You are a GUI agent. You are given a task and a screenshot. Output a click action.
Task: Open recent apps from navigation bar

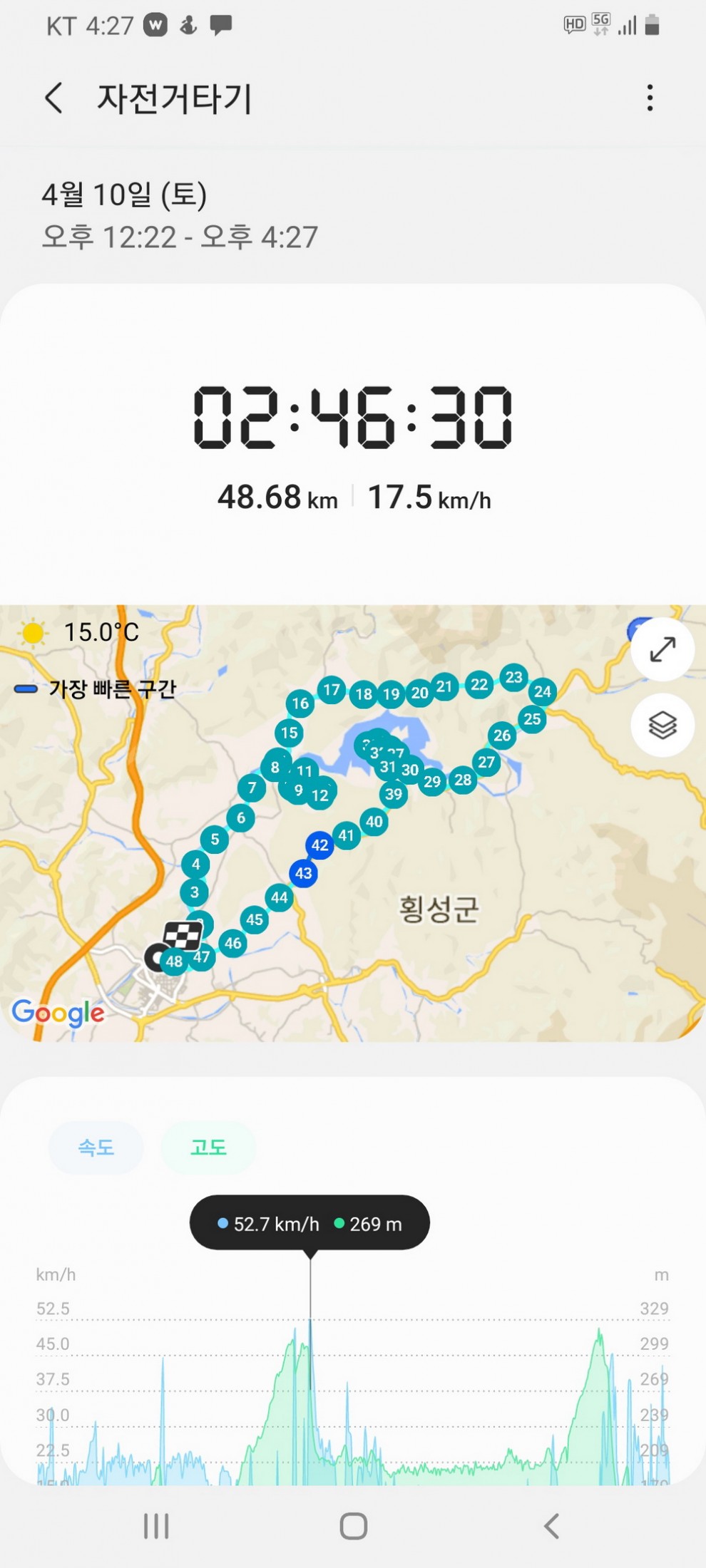156,1526
